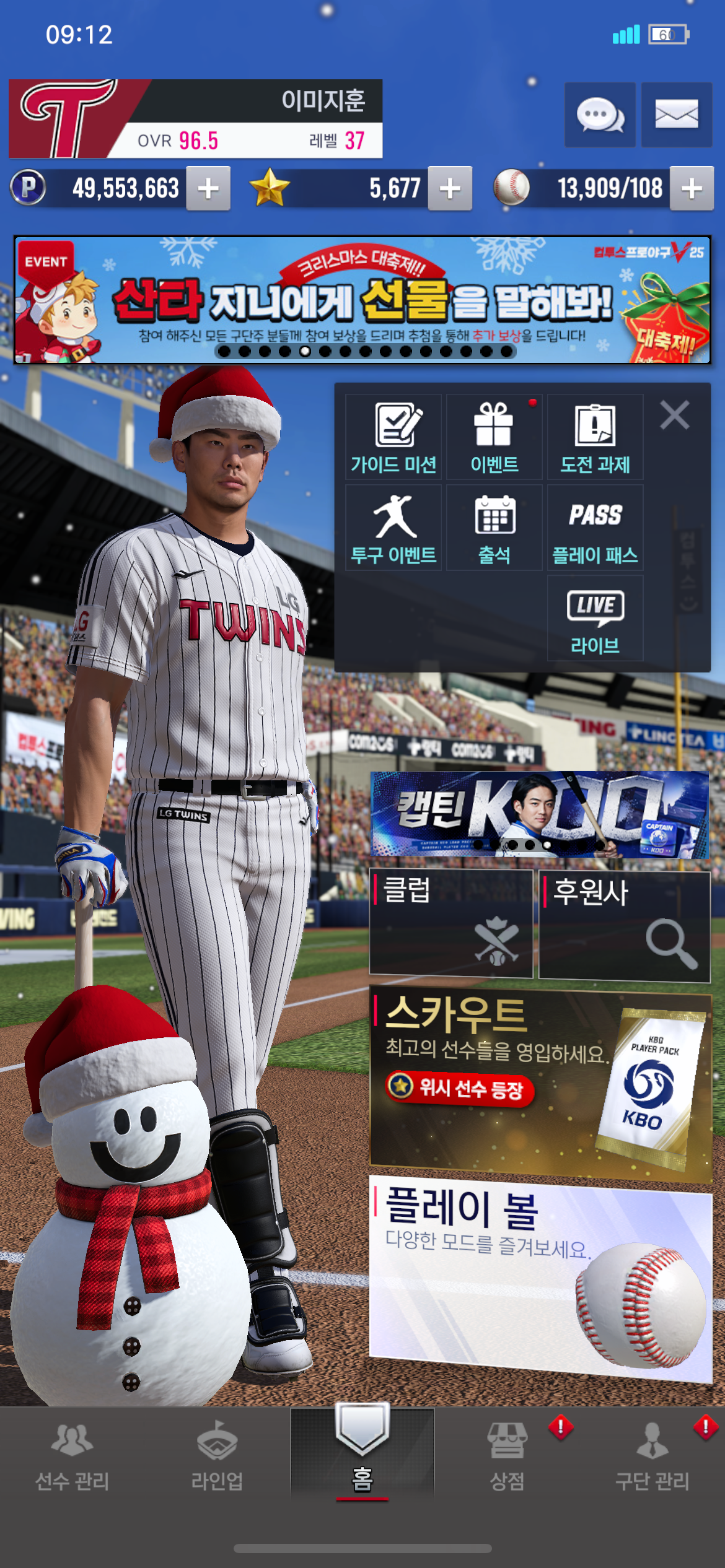Open 이벤트 gift menu
This screenshot has width=725, height=1568.
[494, 437]
